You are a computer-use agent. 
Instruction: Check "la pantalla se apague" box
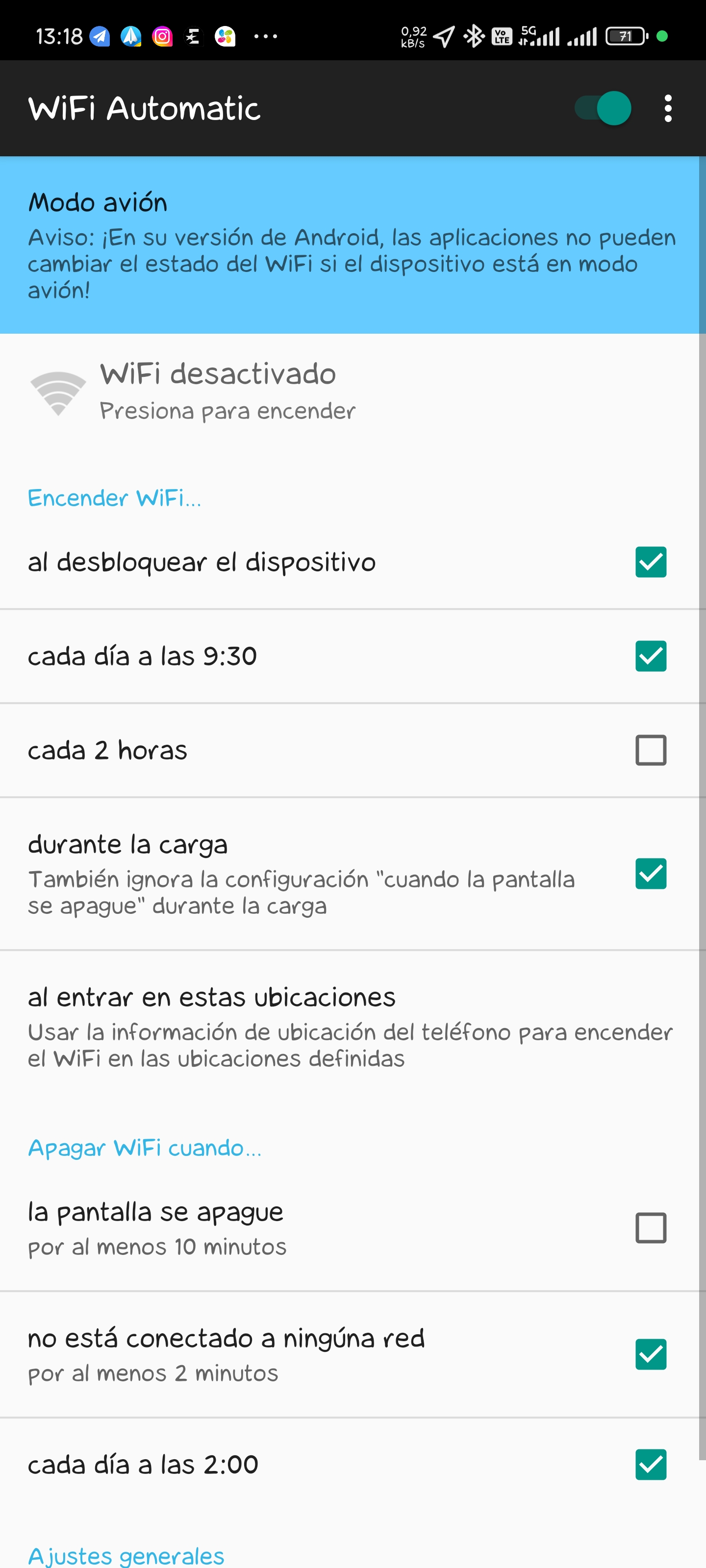651,1228
